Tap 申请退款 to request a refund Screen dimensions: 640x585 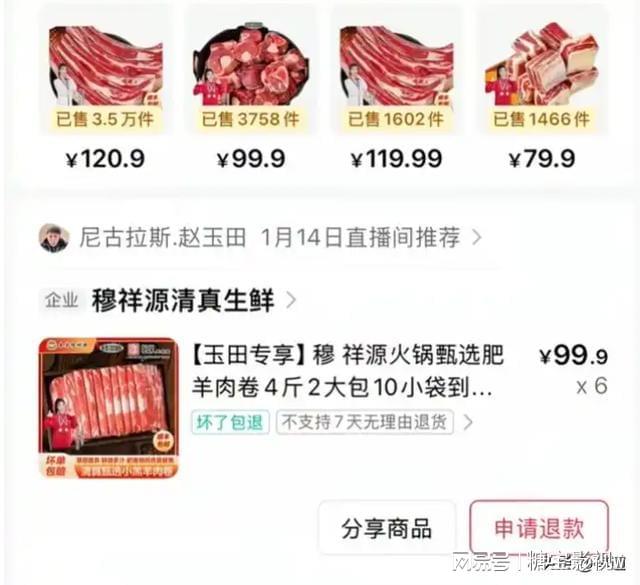[538, 528]
